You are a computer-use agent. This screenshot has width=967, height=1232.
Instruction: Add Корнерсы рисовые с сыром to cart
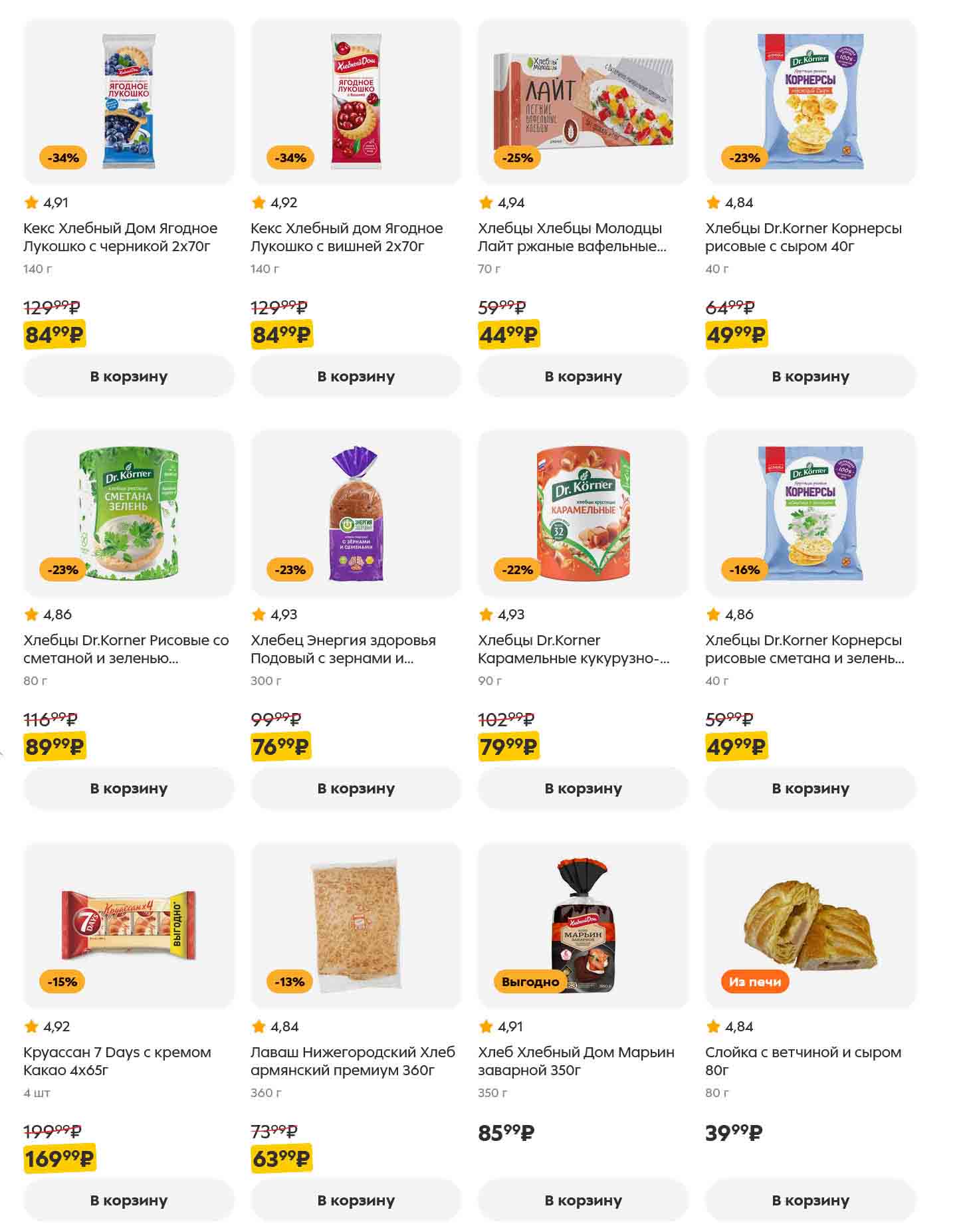(x=811, y=376)
